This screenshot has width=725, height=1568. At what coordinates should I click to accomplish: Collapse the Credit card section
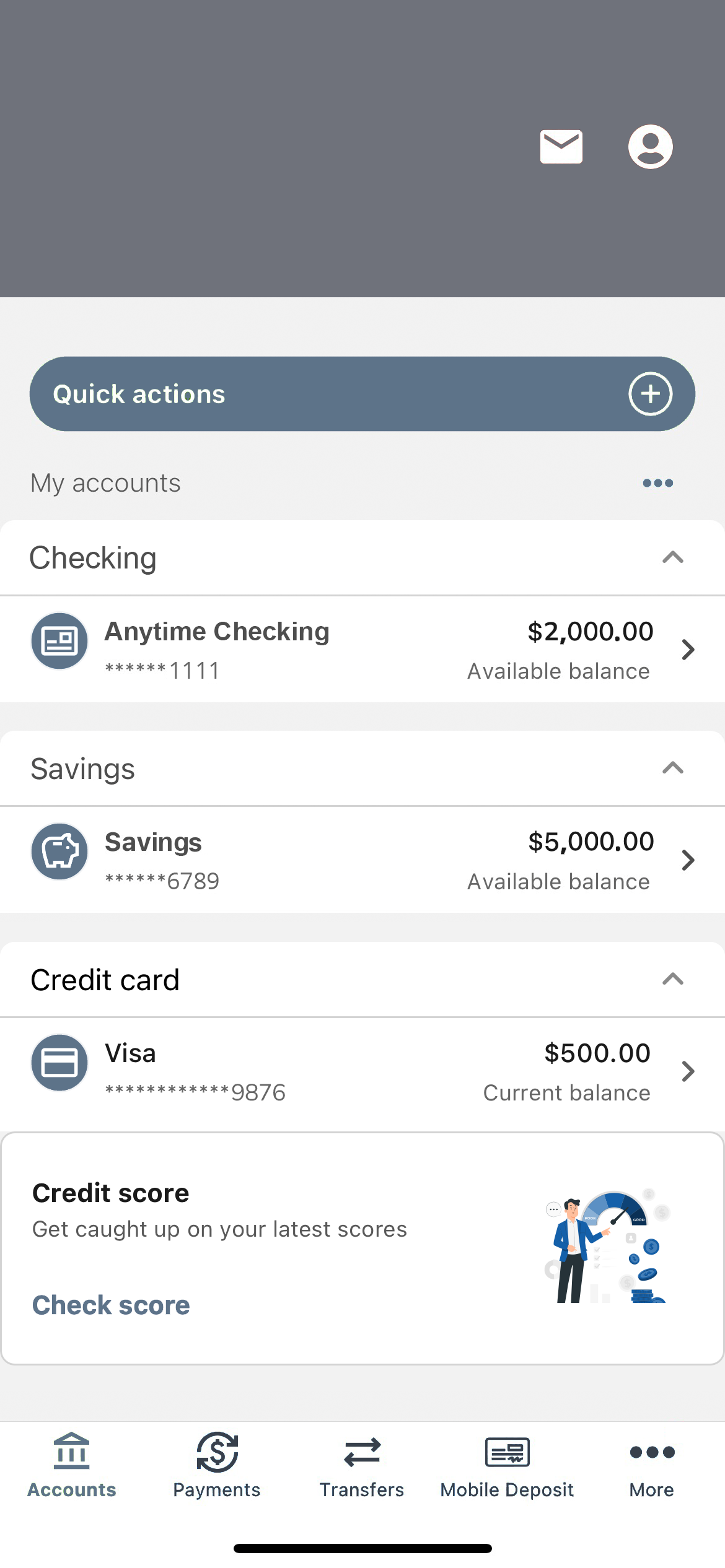click(672, 979)
